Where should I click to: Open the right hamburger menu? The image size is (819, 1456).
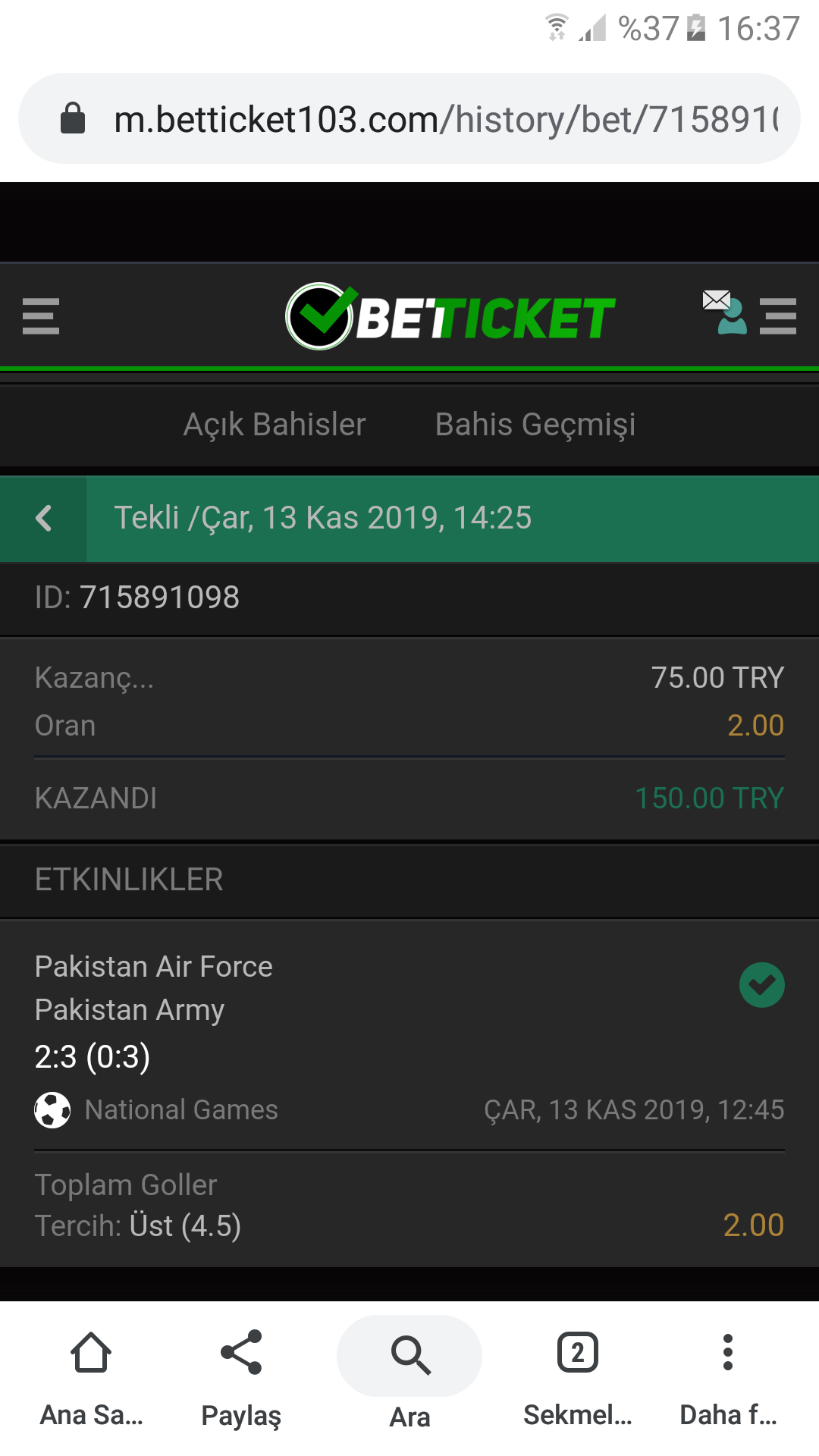tap(778, 316)
